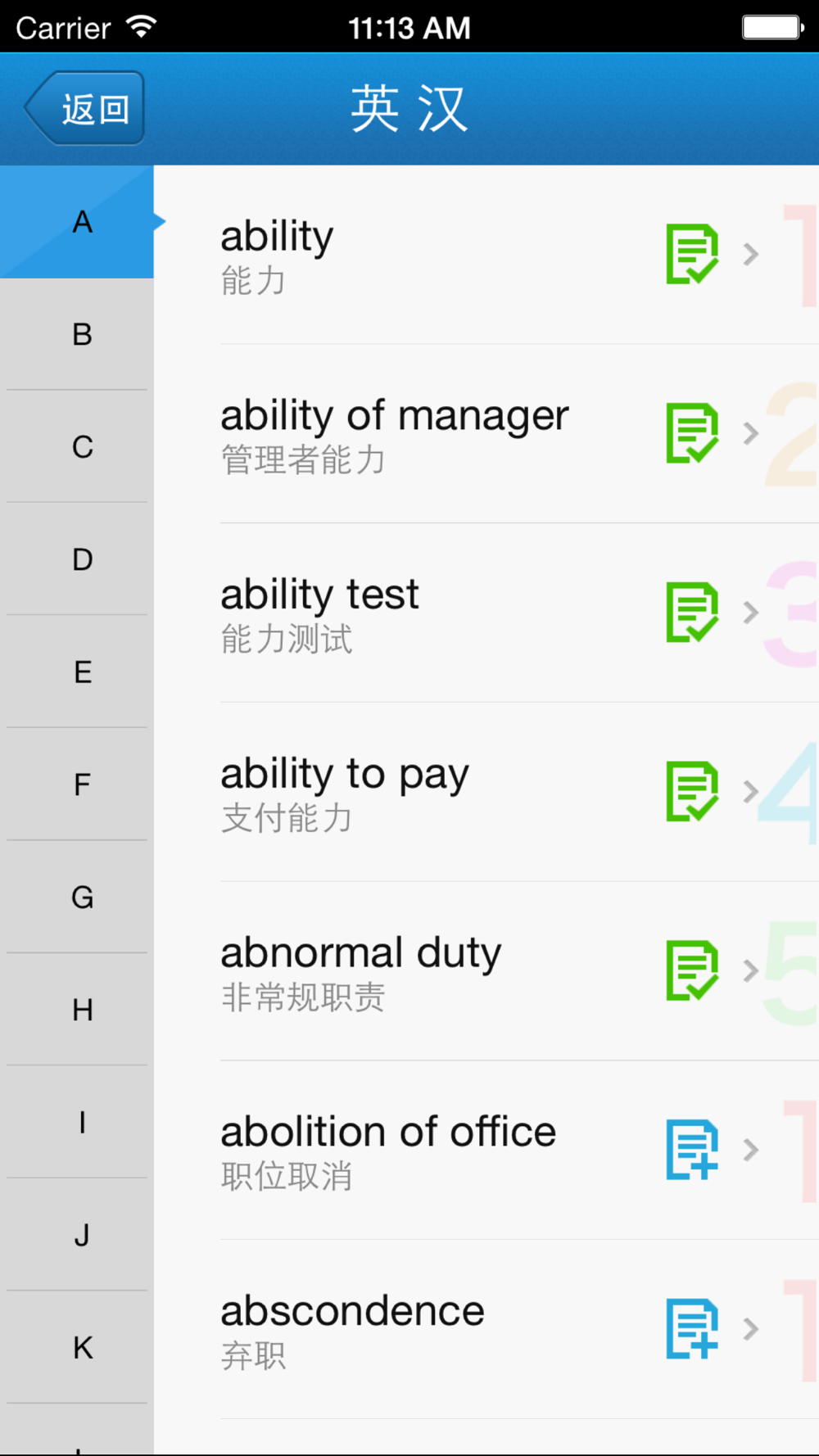This screenshot has height=1456, width=819.
Task: Show words starting with F
Action: coord(77,785)
